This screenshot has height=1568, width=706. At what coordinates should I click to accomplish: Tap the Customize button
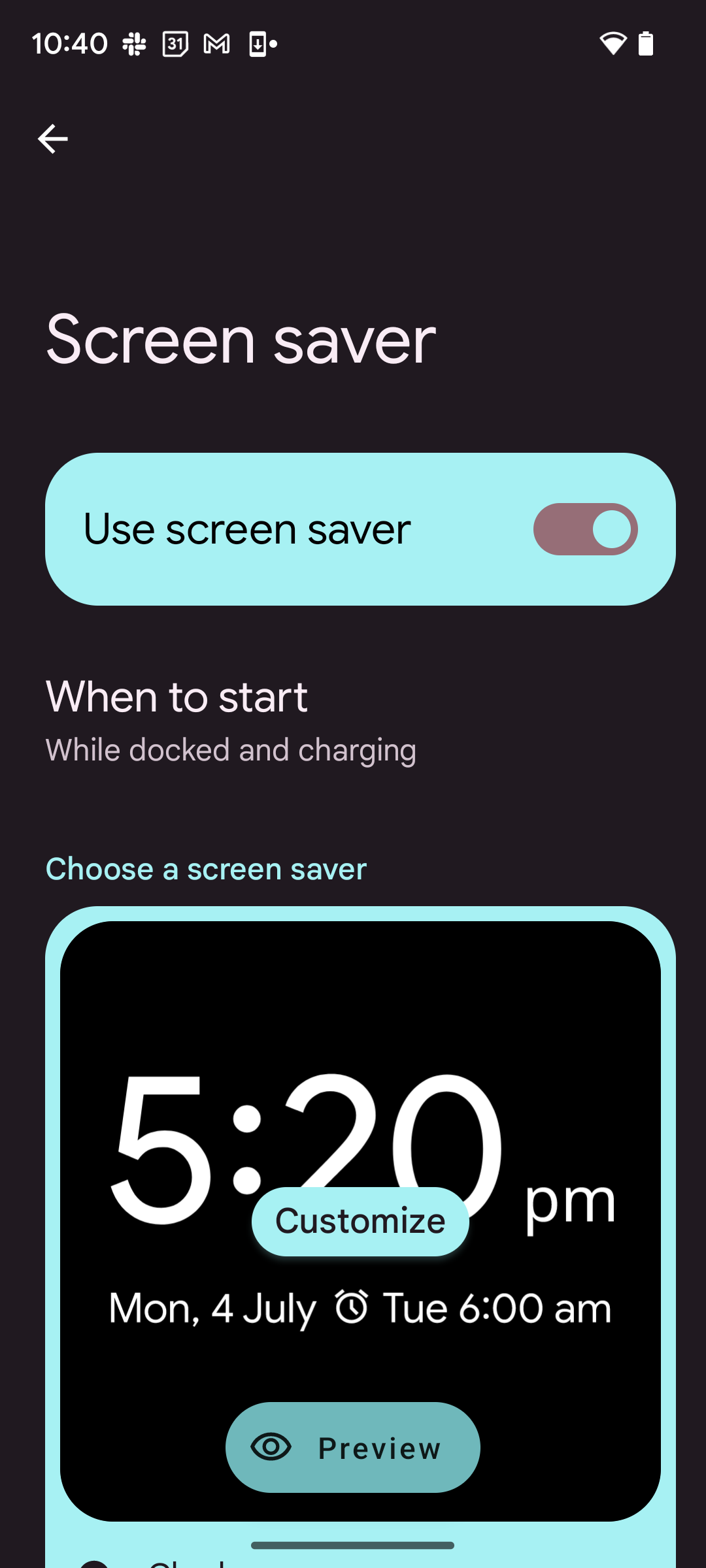(x=360, y=1221)
